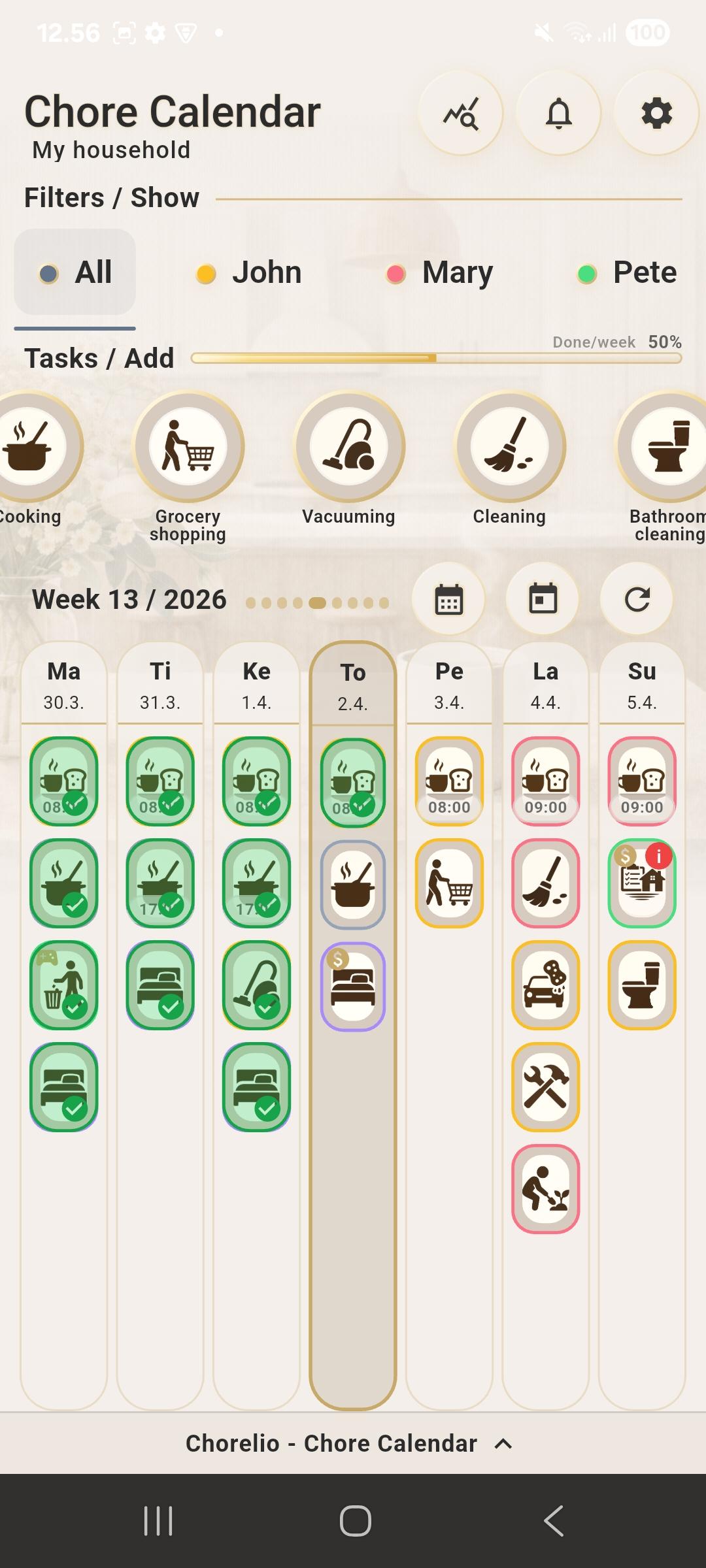Open the notifications bell
The height and width of the screenshot is (1568, 706).
[559, 114]
